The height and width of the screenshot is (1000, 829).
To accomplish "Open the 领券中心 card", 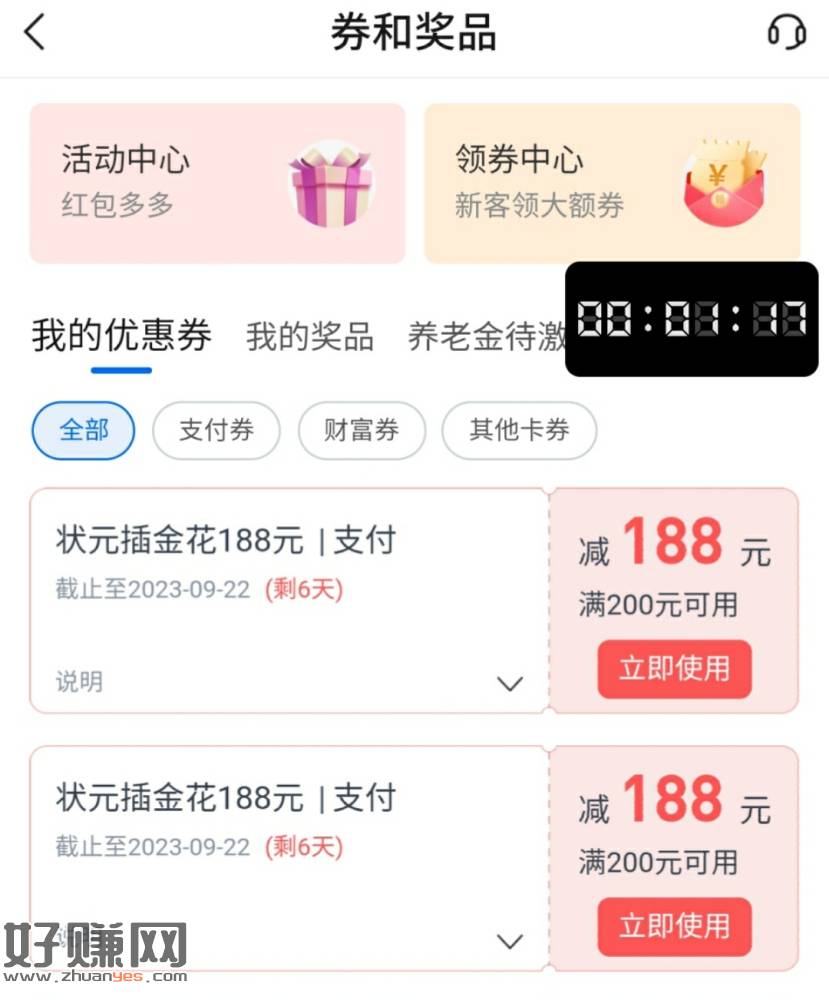I will click(x=612, y=183).
